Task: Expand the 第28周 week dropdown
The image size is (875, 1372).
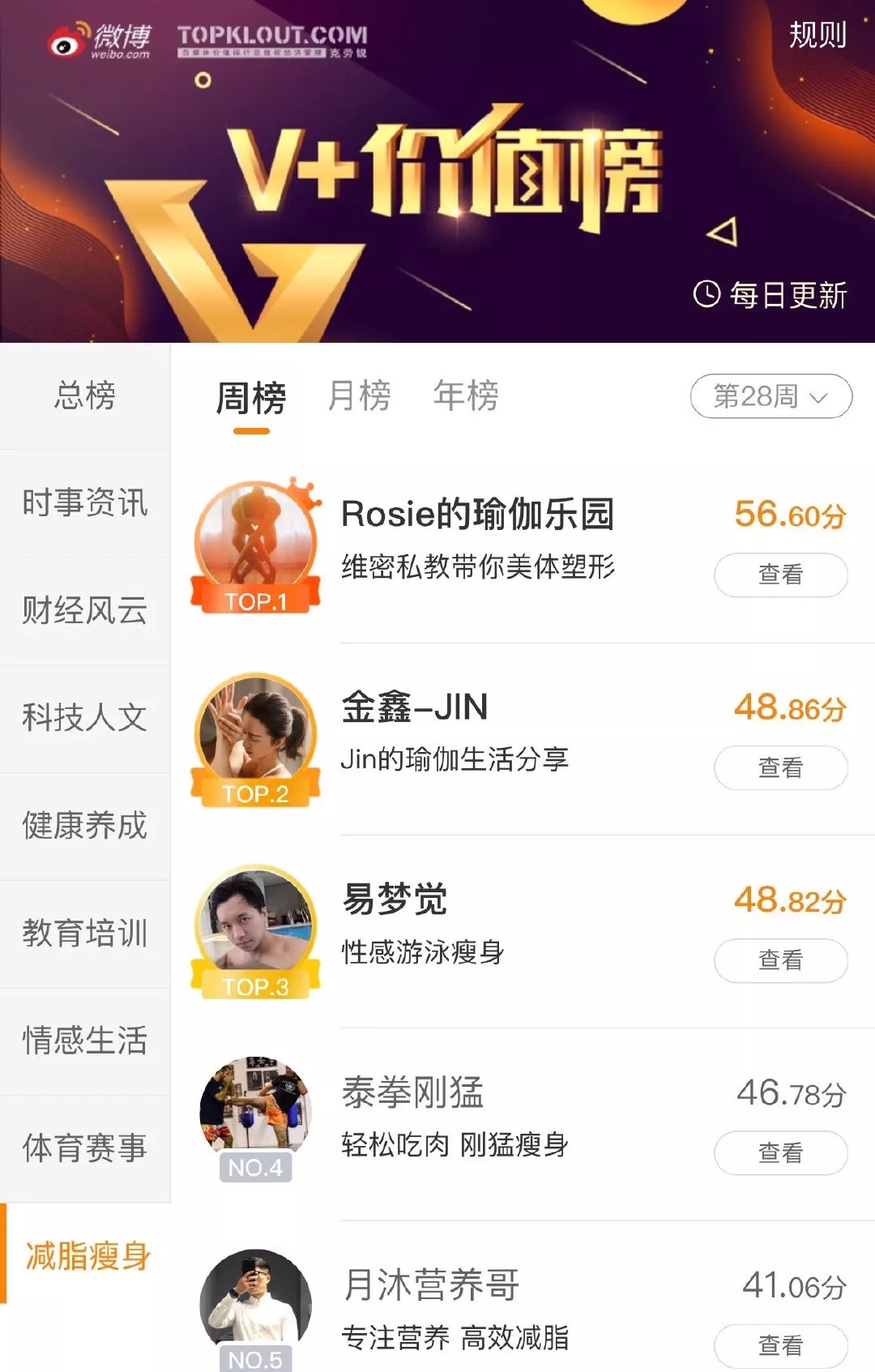Action: [770, 396]
